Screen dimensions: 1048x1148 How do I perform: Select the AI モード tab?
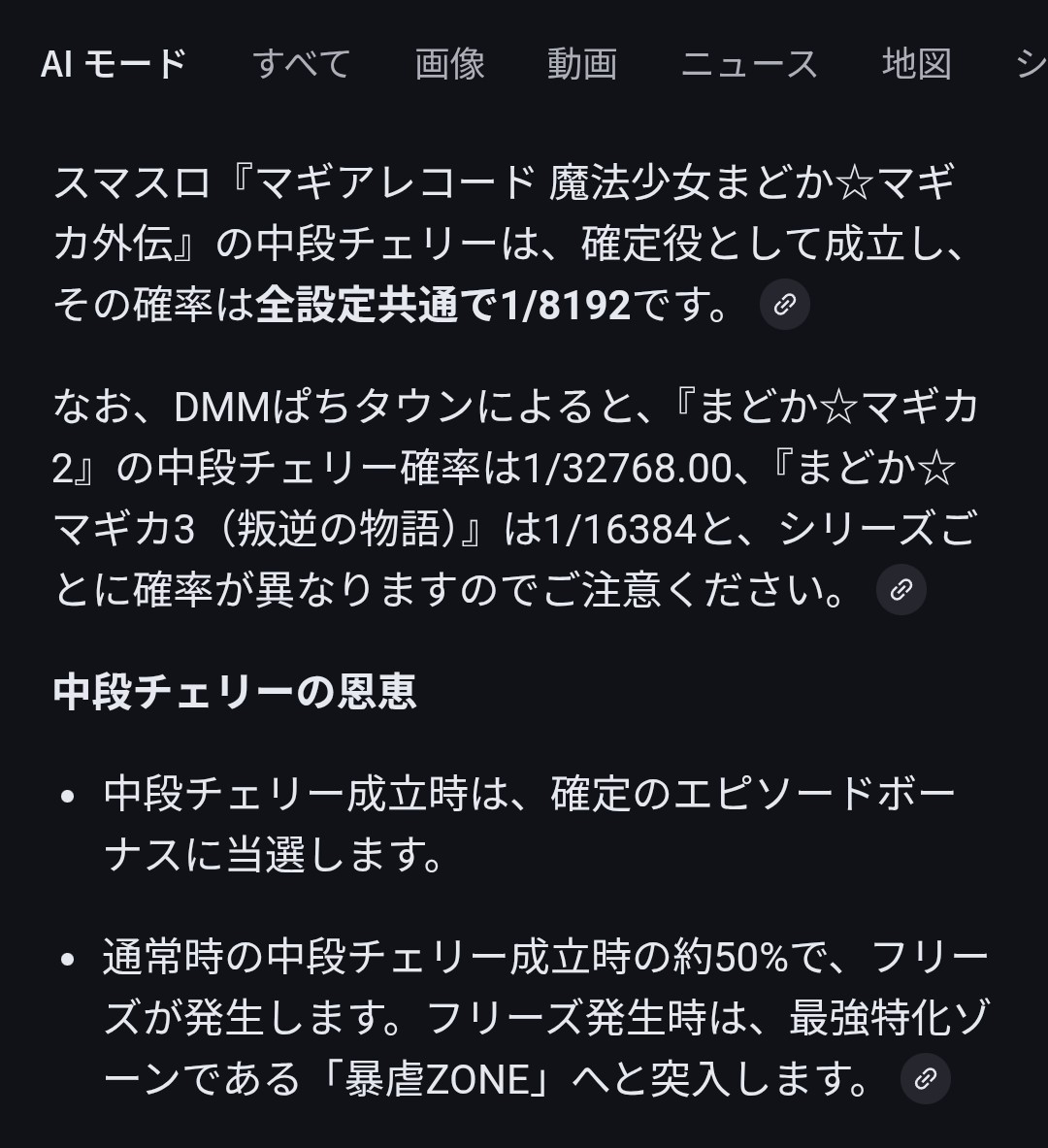pos(114,65)
